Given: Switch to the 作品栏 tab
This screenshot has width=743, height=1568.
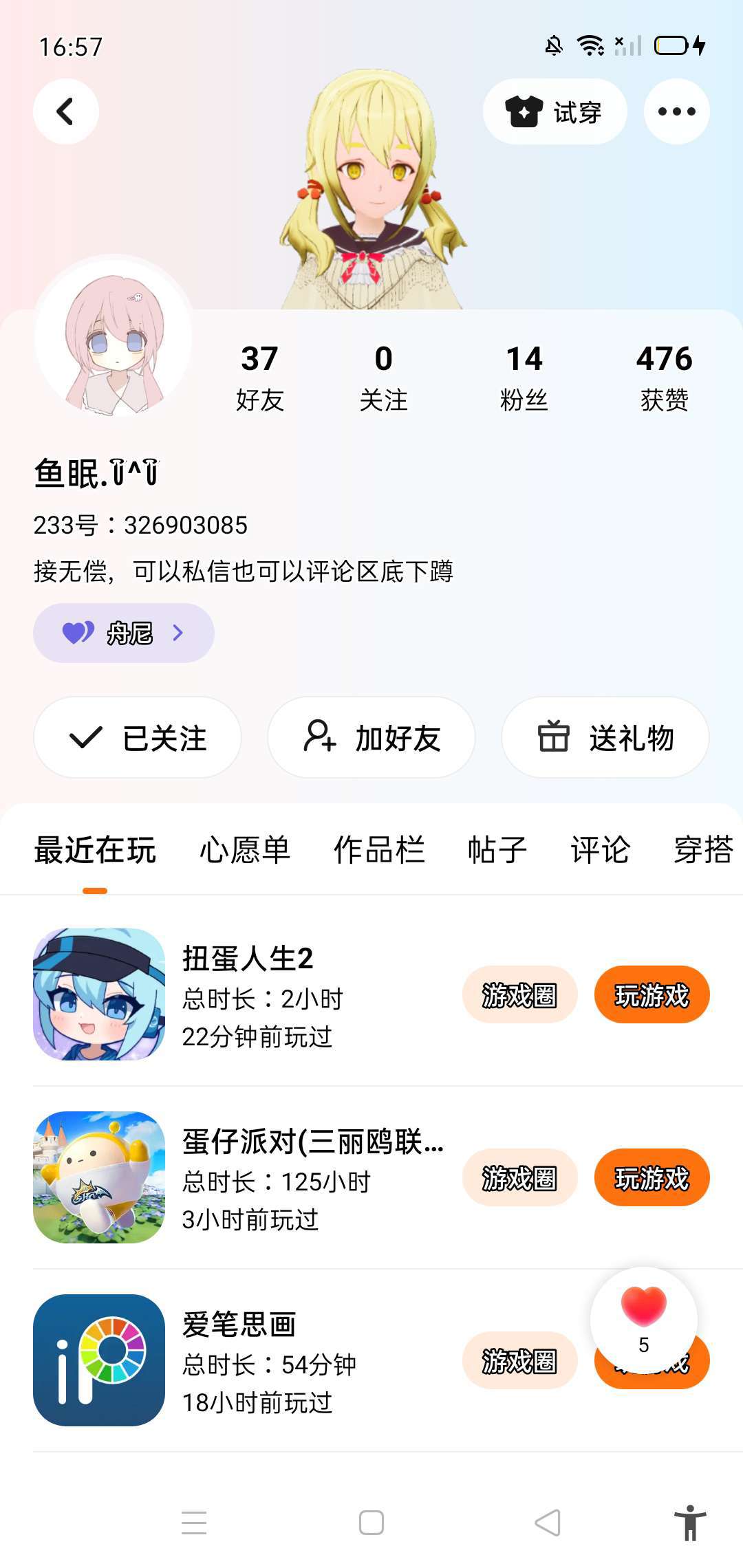Looking at the screenshot, I should tap(379, 850).
